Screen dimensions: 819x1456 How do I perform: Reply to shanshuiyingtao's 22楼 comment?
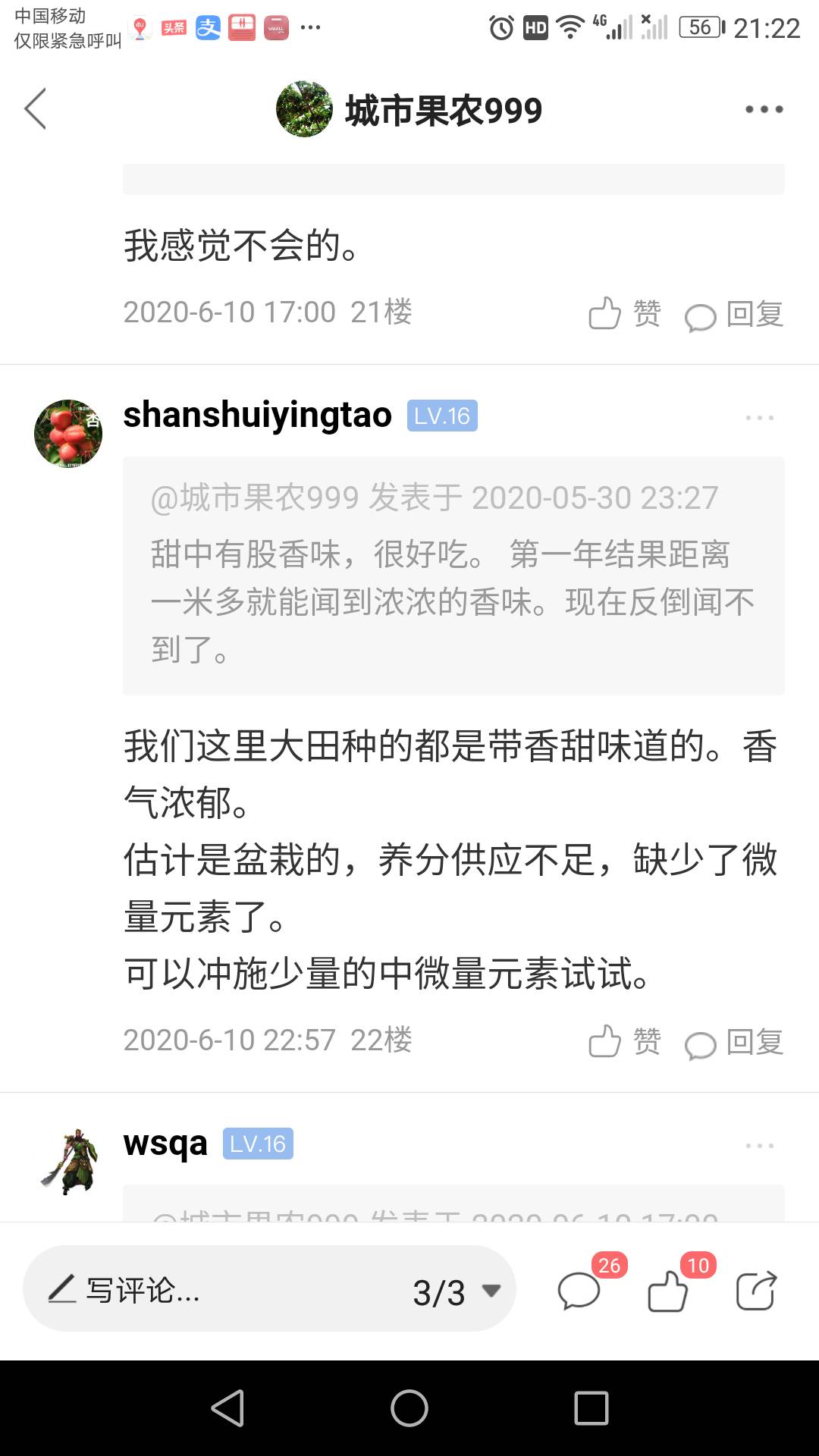(x=733, y=1043)
